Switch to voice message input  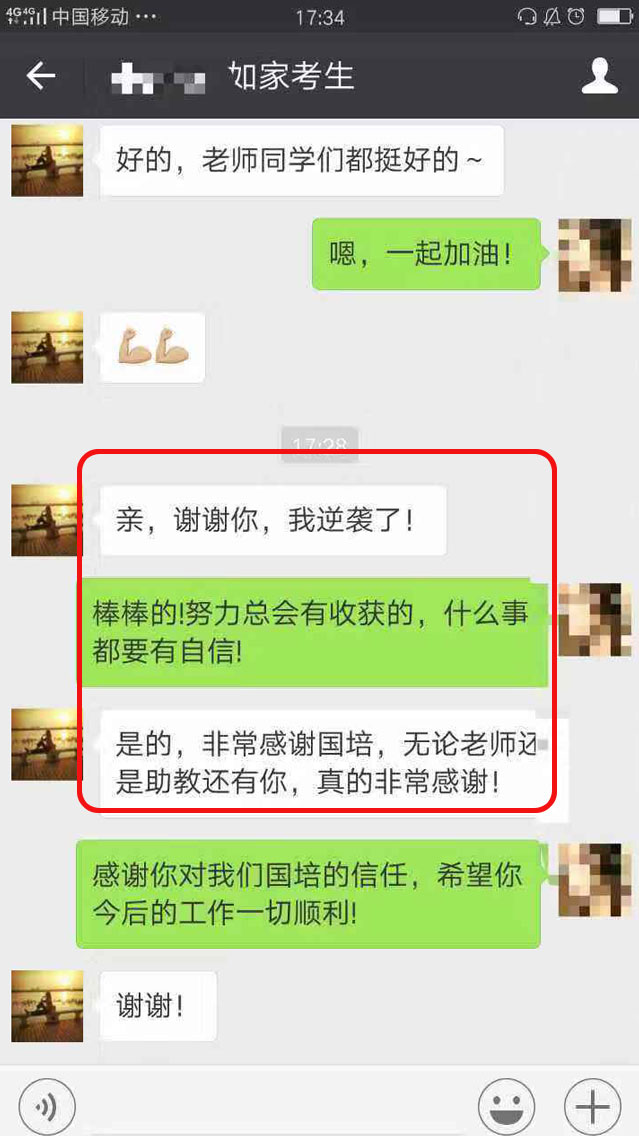46,1106
